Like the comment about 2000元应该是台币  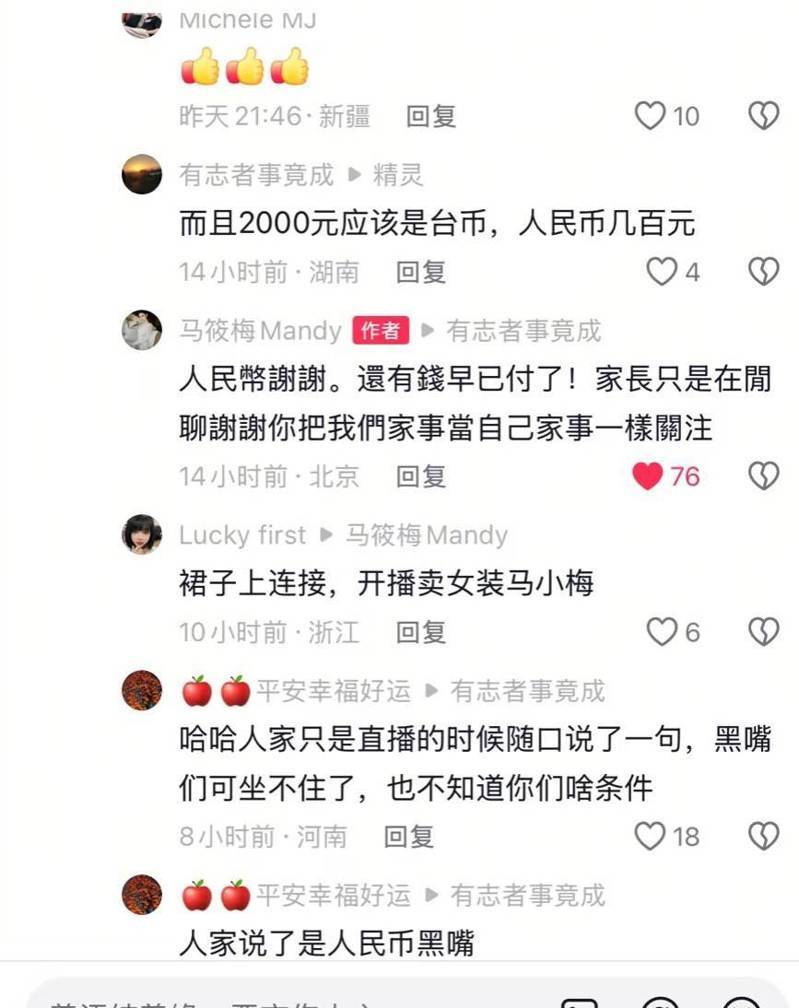(x=662, y=271)
